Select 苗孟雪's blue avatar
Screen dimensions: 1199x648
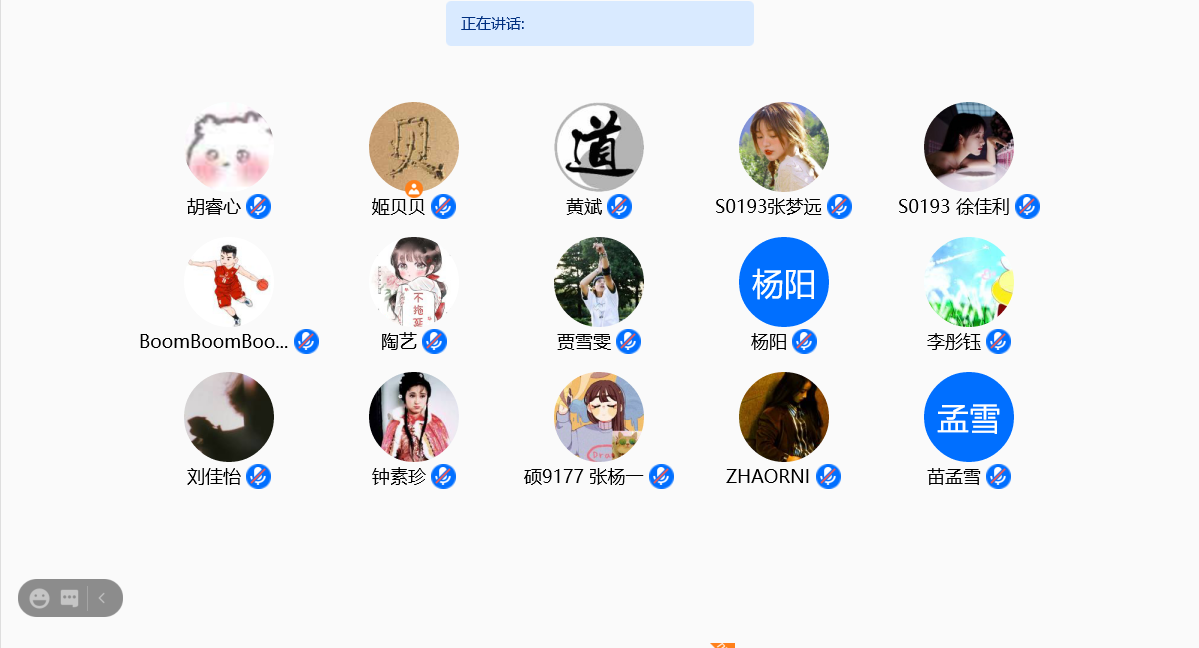point(969,417)
